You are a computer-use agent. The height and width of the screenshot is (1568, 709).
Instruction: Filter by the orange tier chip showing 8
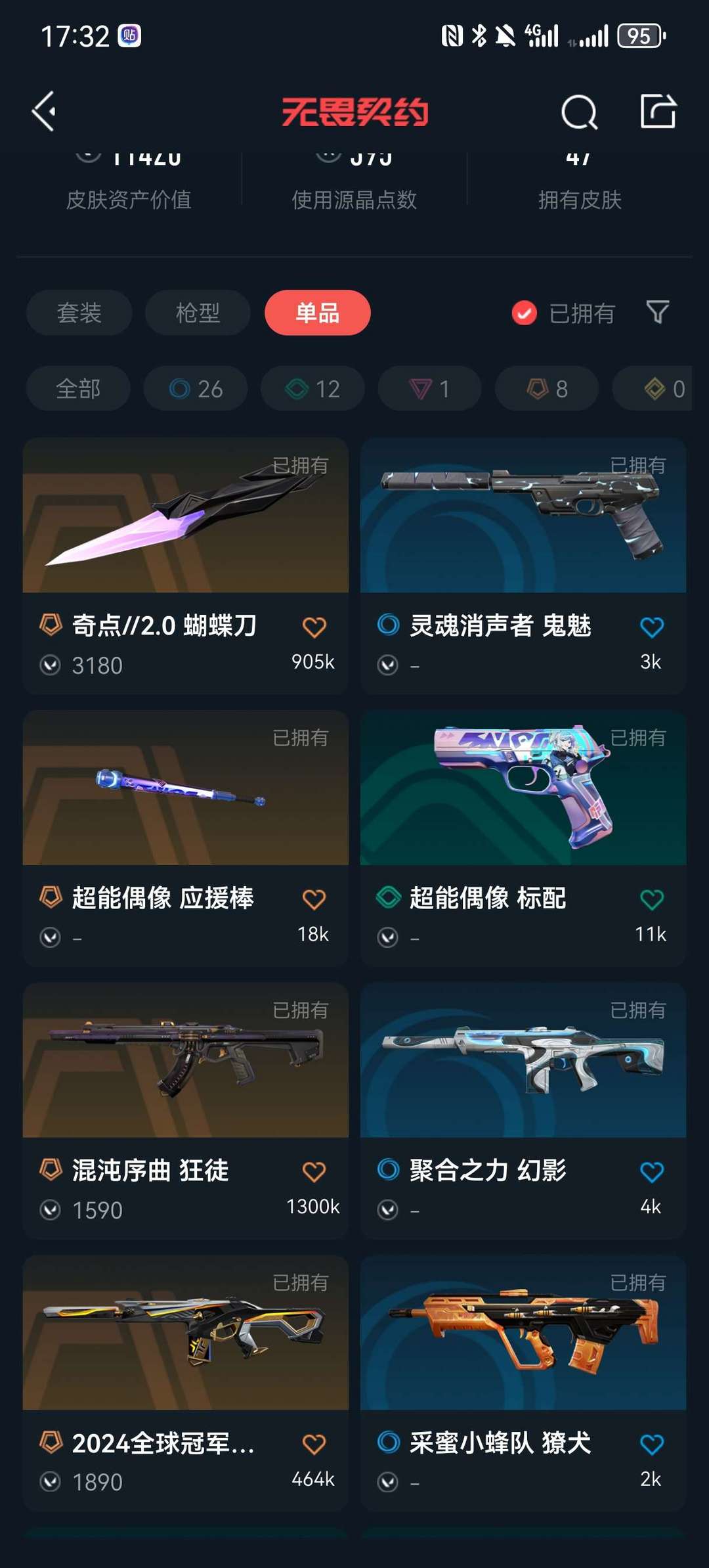(x=547, y=389)
